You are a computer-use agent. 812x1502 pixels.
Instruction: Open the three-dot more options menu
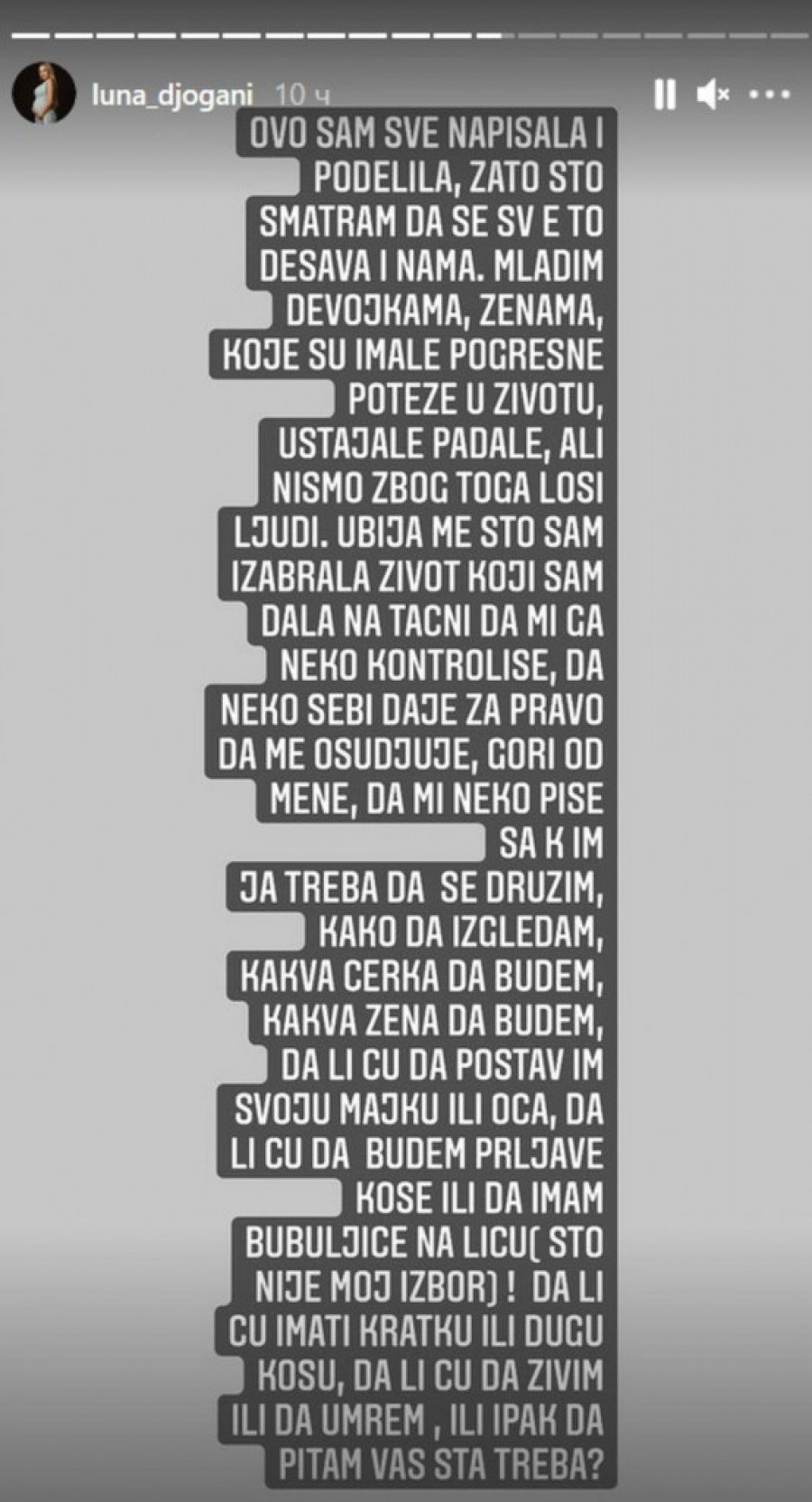[770, 94]
